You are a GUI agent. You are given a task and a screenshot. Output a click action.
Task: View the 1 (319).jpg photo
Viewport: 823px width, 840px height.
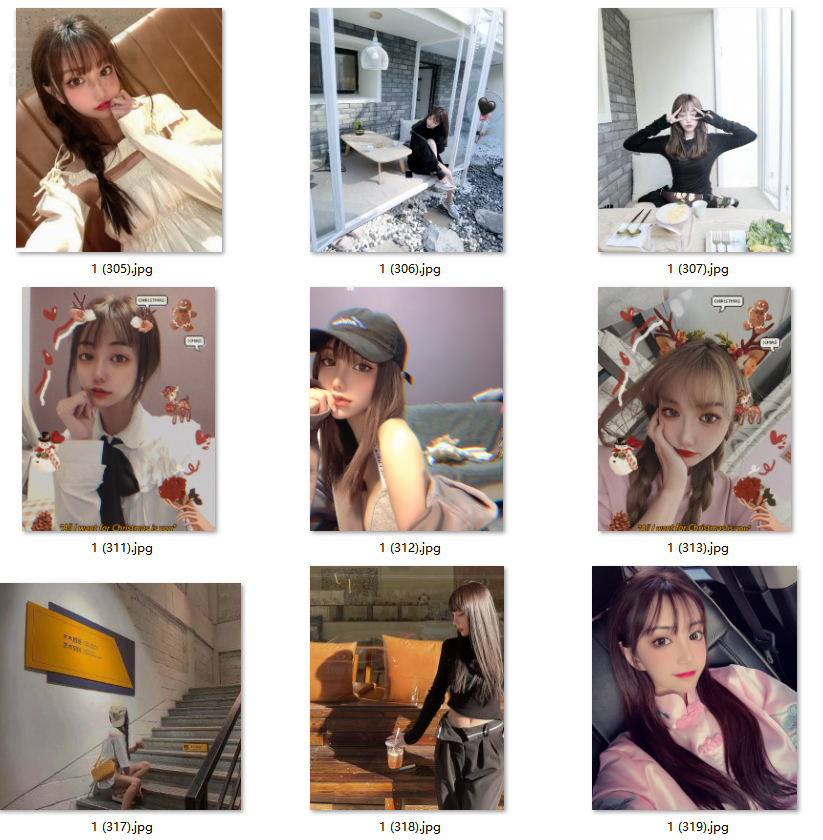695,688
